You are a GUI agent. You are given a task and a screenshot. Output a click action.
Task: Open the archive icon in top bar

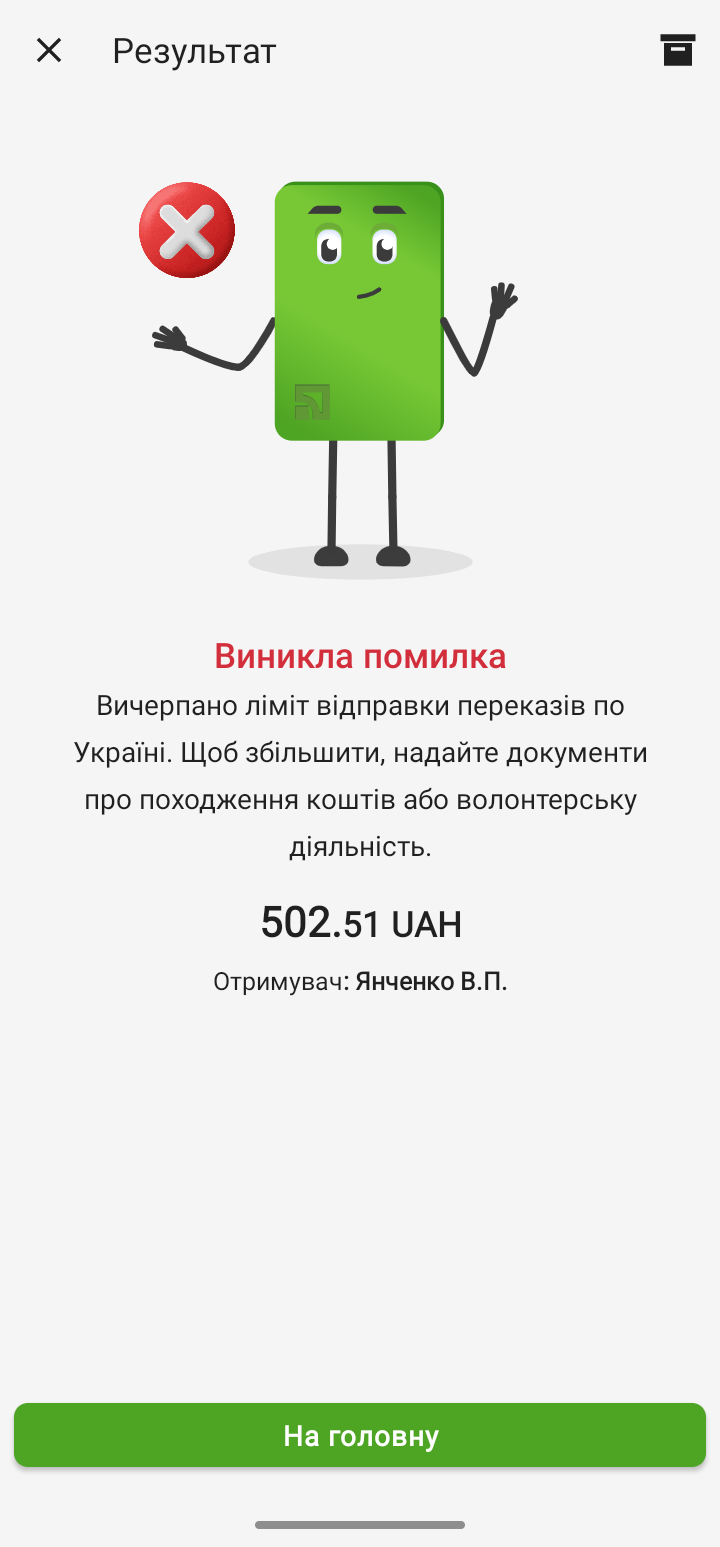tap(677, 50)
